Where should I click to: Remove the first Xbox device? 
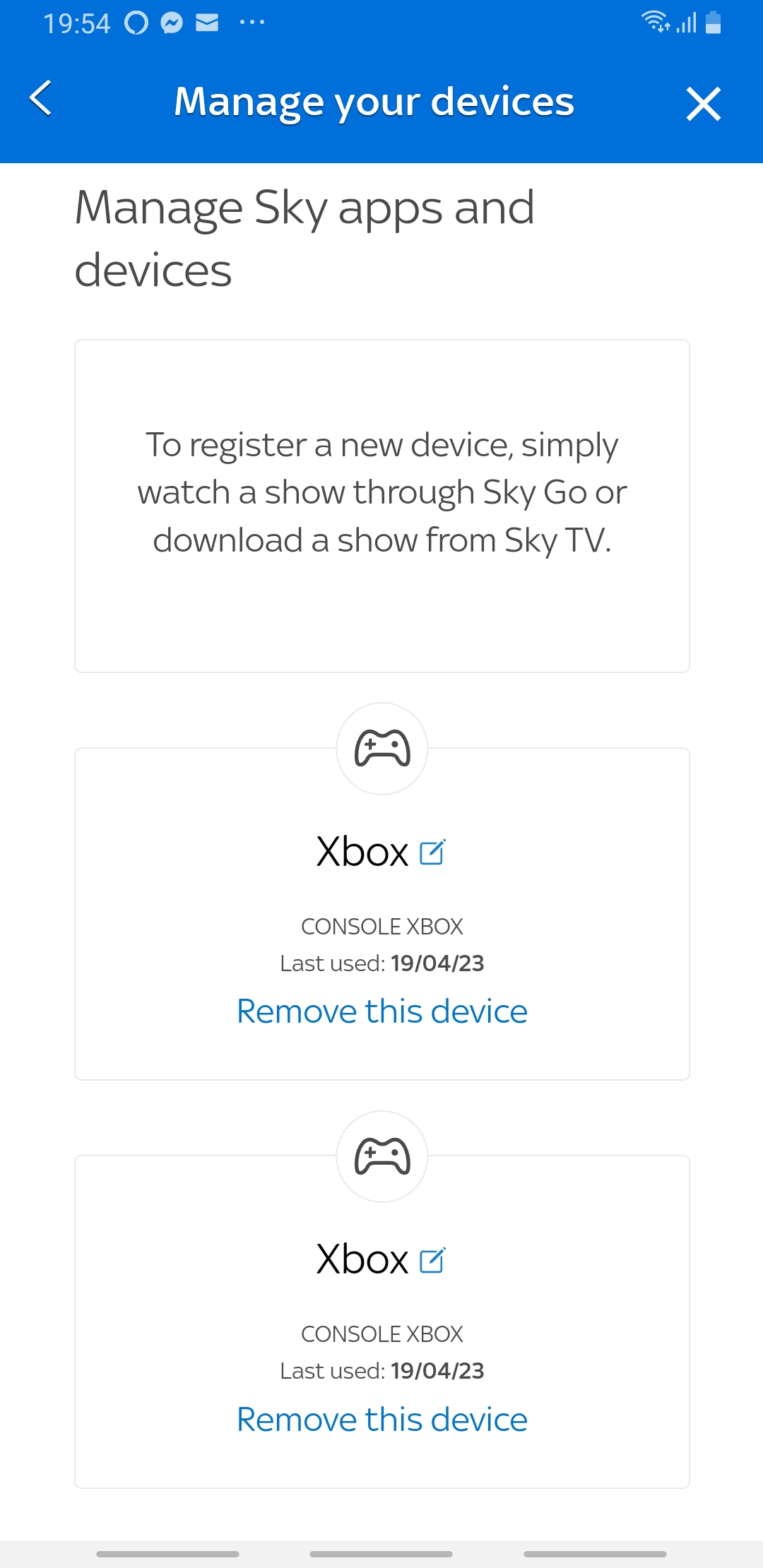point(381,1011)
